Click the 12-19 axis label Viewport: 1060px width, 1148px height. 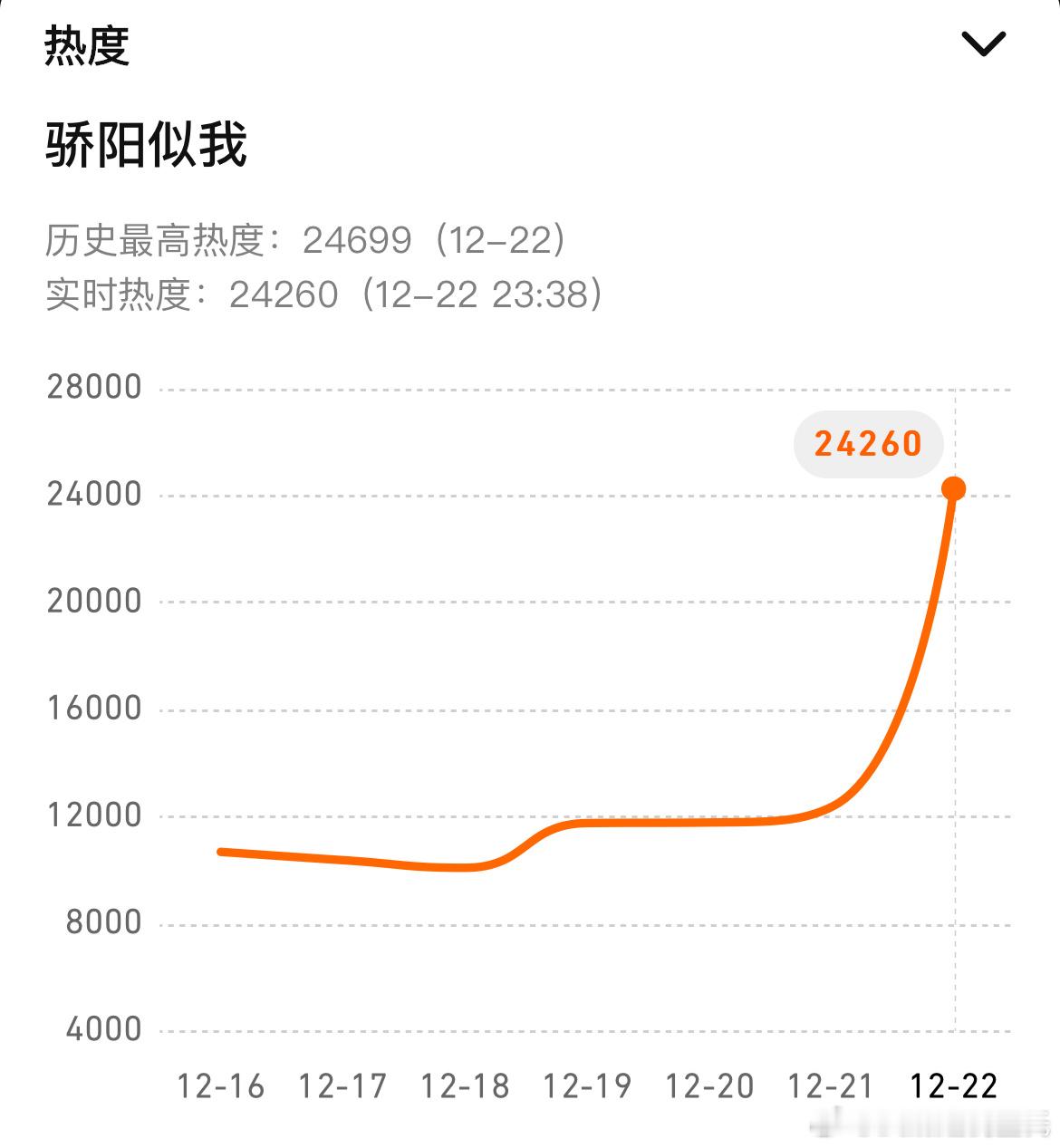[x=587, y=1085]
